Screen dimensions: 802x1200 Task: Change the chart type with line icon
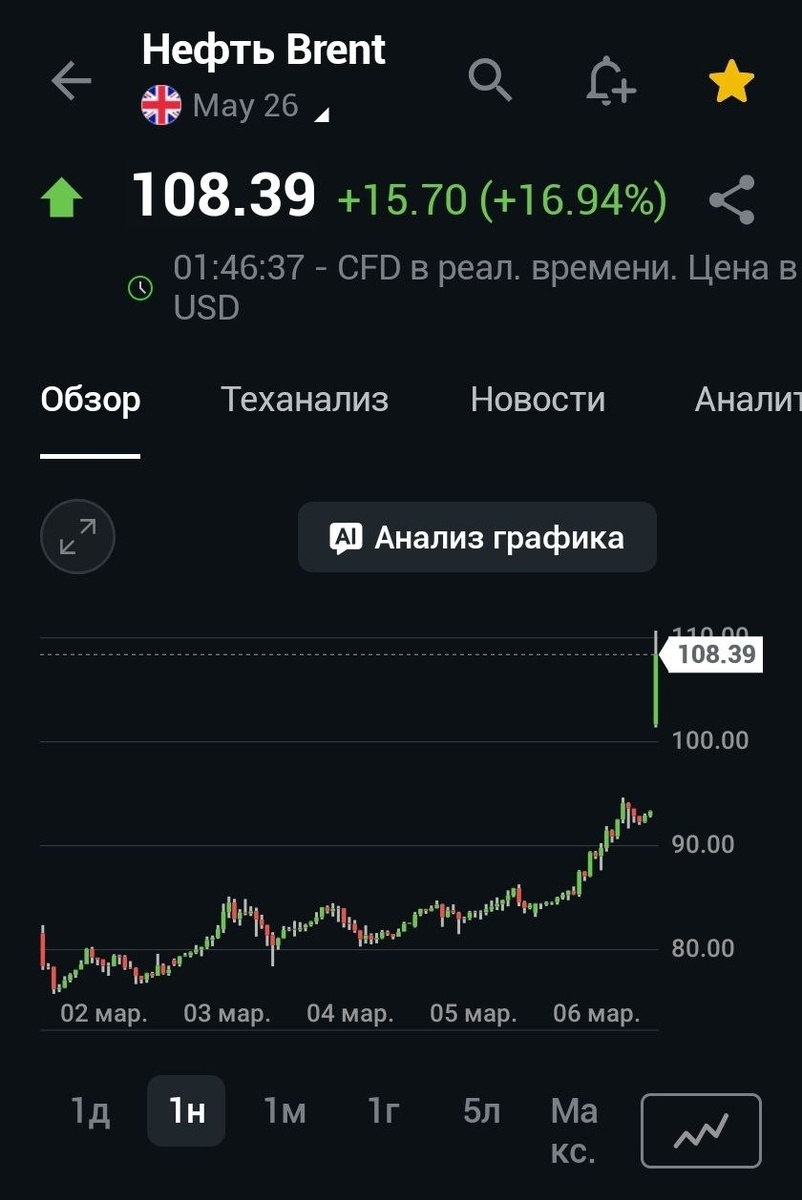pyautogui.click(x=701, y=1130)
